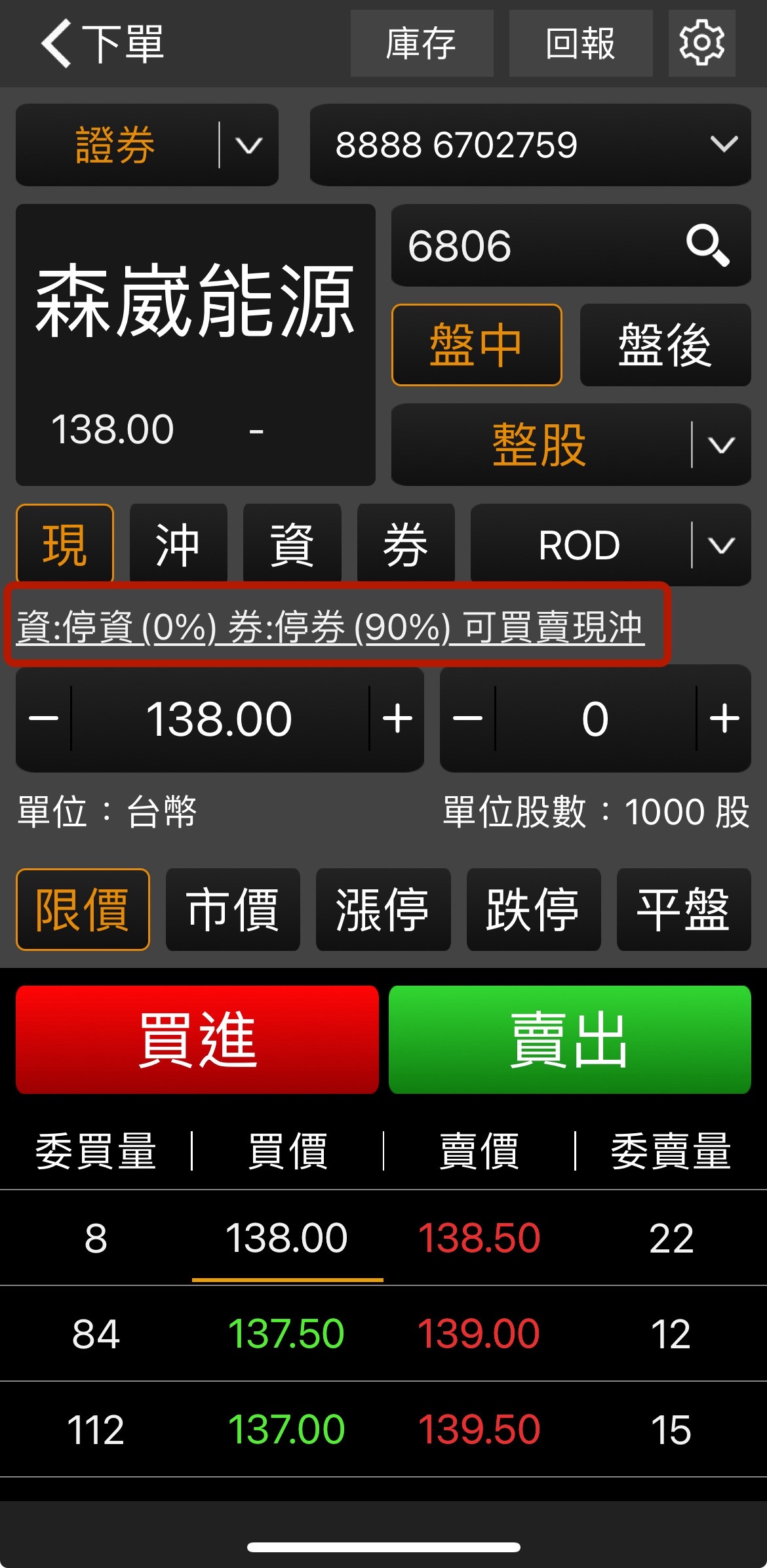This screenshot has height=1568, width=767.
Task: Tap the red 買進 buy button
Action: point(197,1039)
